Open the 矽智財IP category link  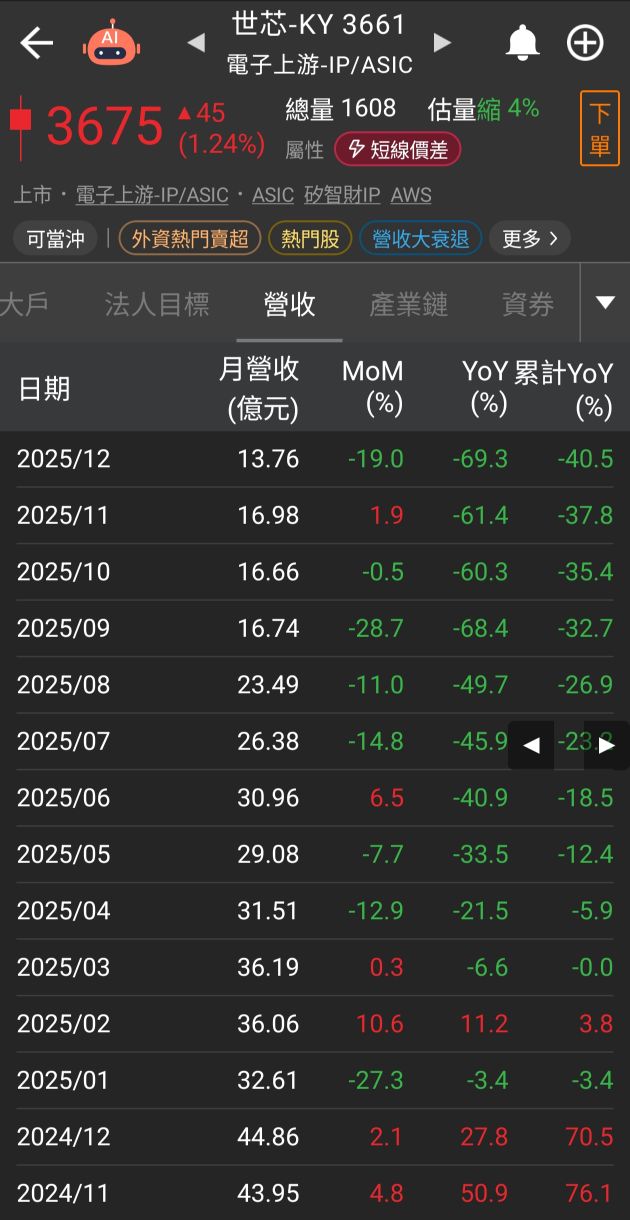pyautogui.click(x=342, y=195)
